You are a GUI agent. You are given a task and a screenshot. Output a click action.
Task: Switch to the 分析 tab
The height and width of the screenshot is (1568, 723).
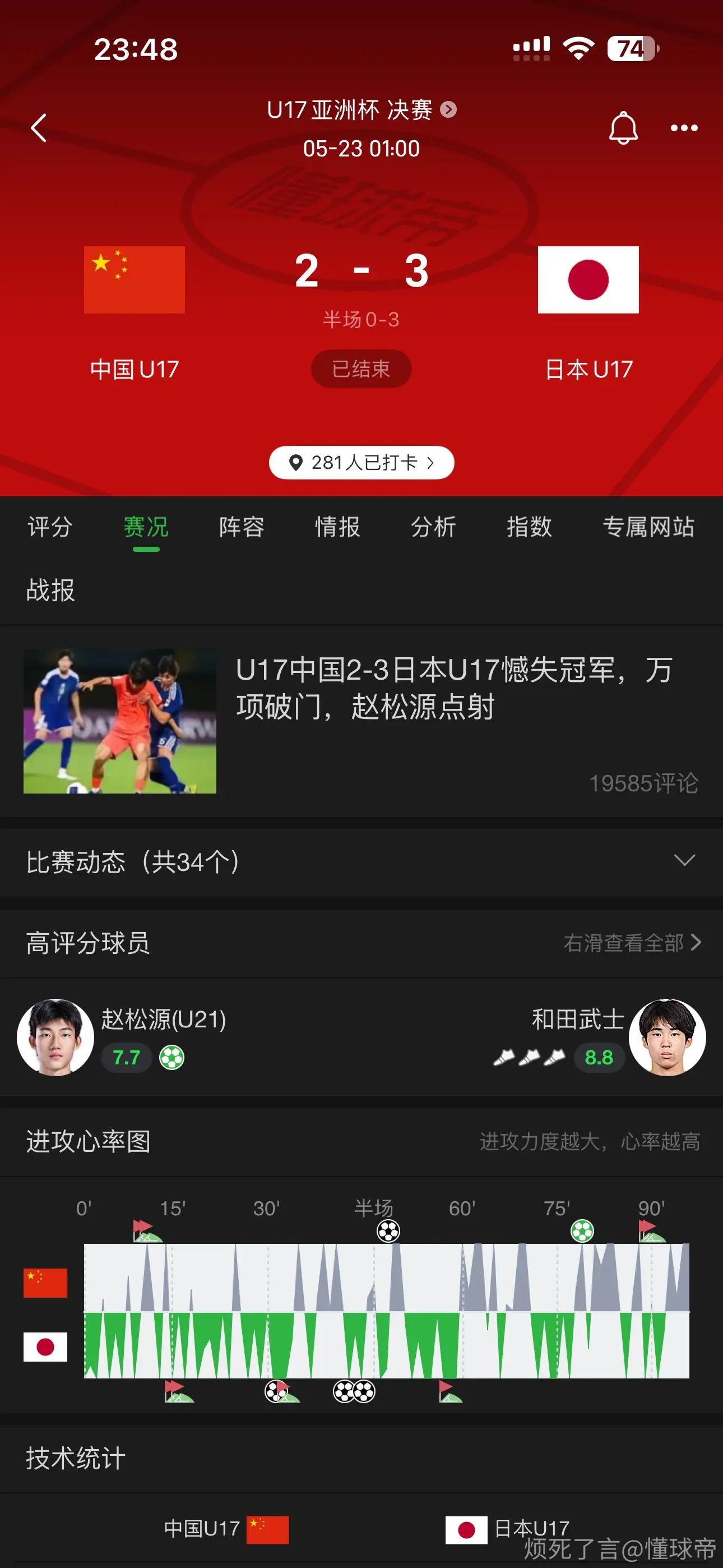pyautogui.click(x=433, y=527)
